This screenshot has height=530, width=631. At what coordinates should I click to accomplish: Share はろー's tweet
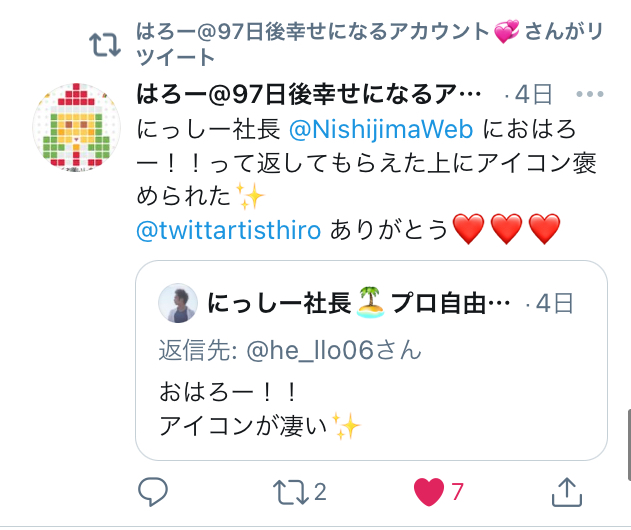pos(566,491)
